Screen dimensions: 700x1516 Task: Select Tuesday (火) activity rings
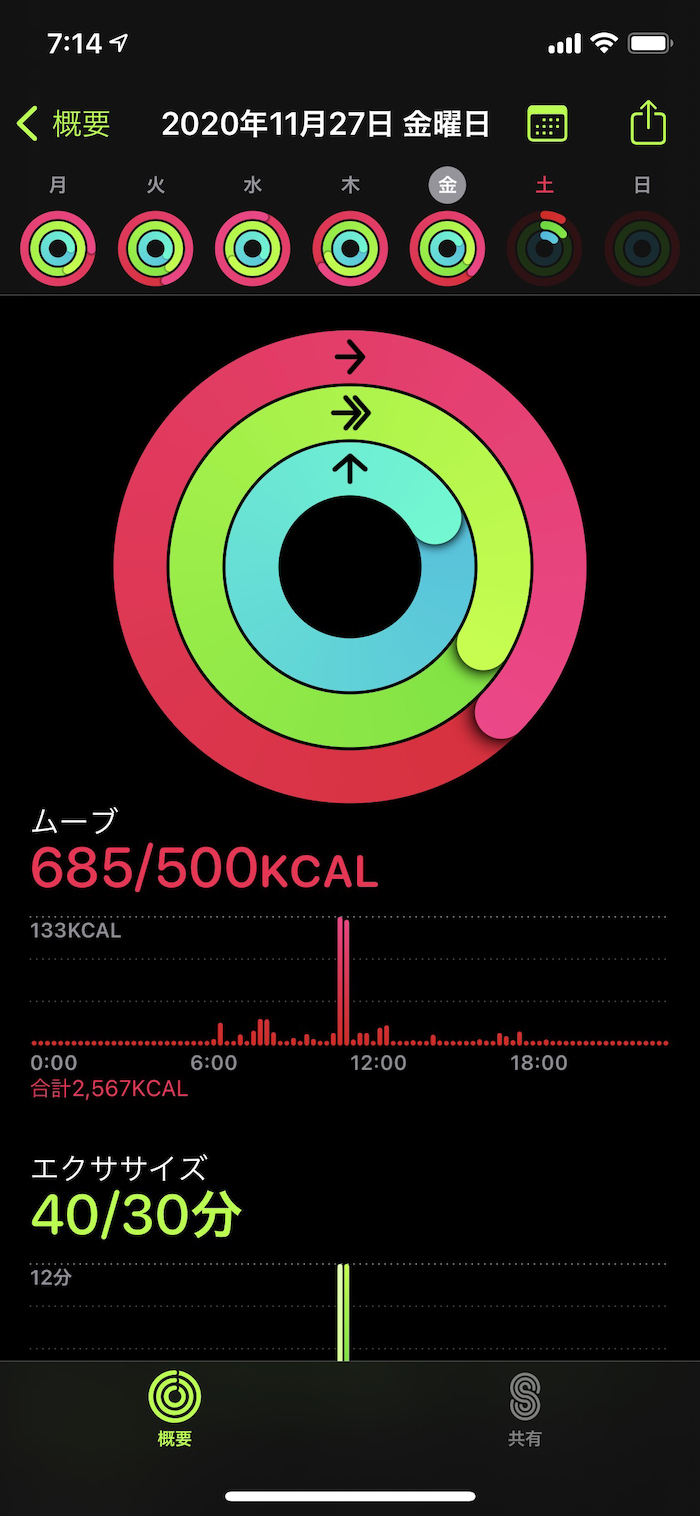(x=155, y=248)
